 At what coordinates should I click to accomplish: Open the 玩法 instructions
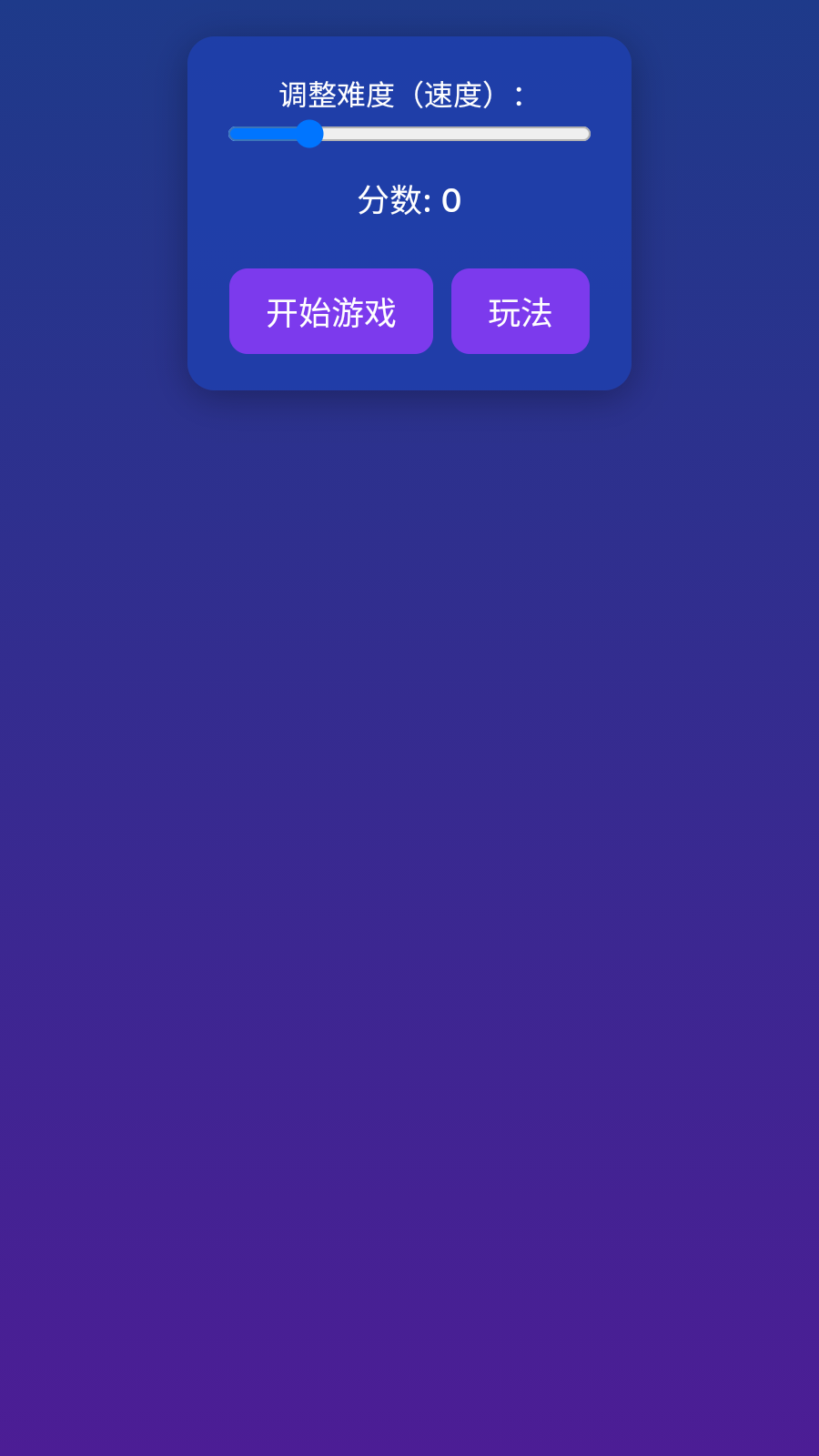[x=520, y=311]
